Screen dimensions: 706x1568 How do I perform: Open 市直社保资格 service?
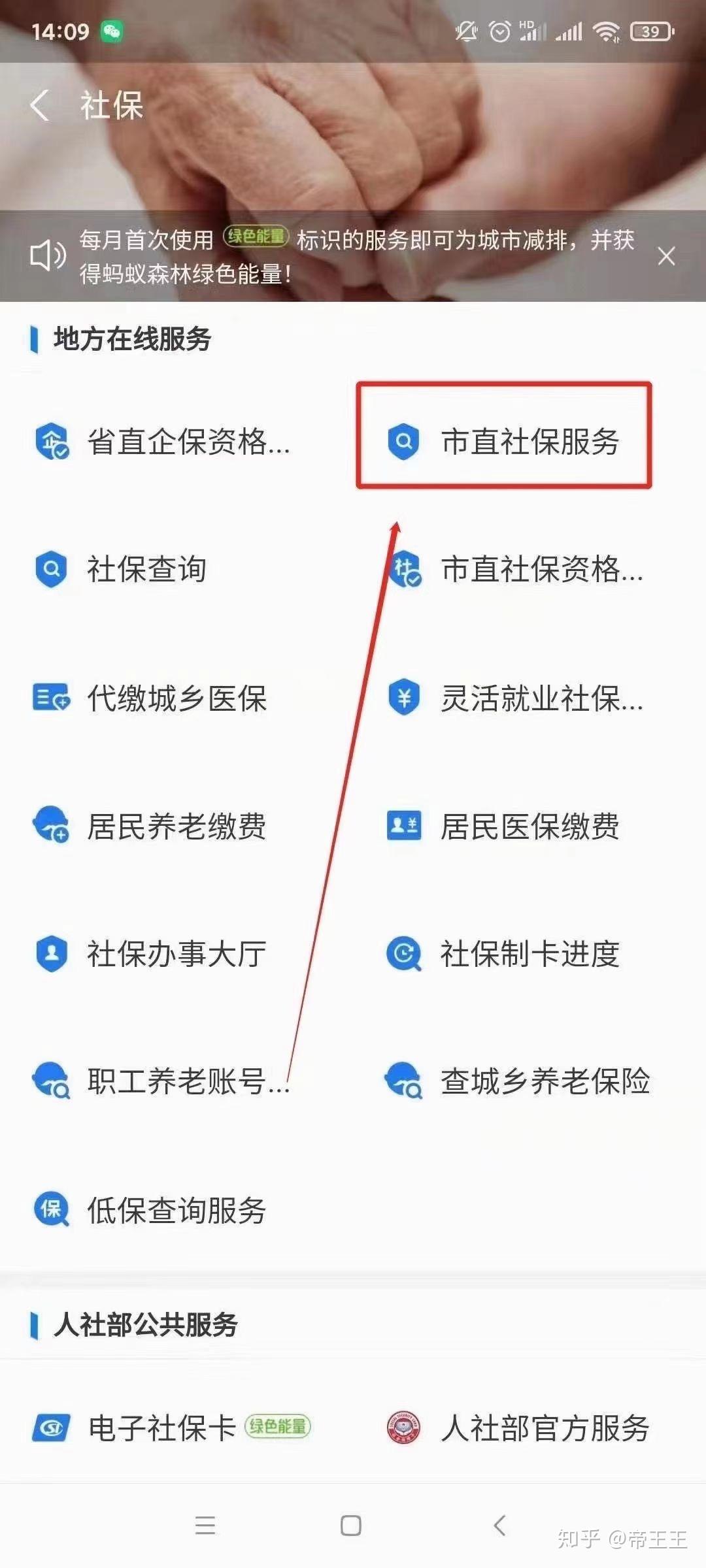pos(516,569)
